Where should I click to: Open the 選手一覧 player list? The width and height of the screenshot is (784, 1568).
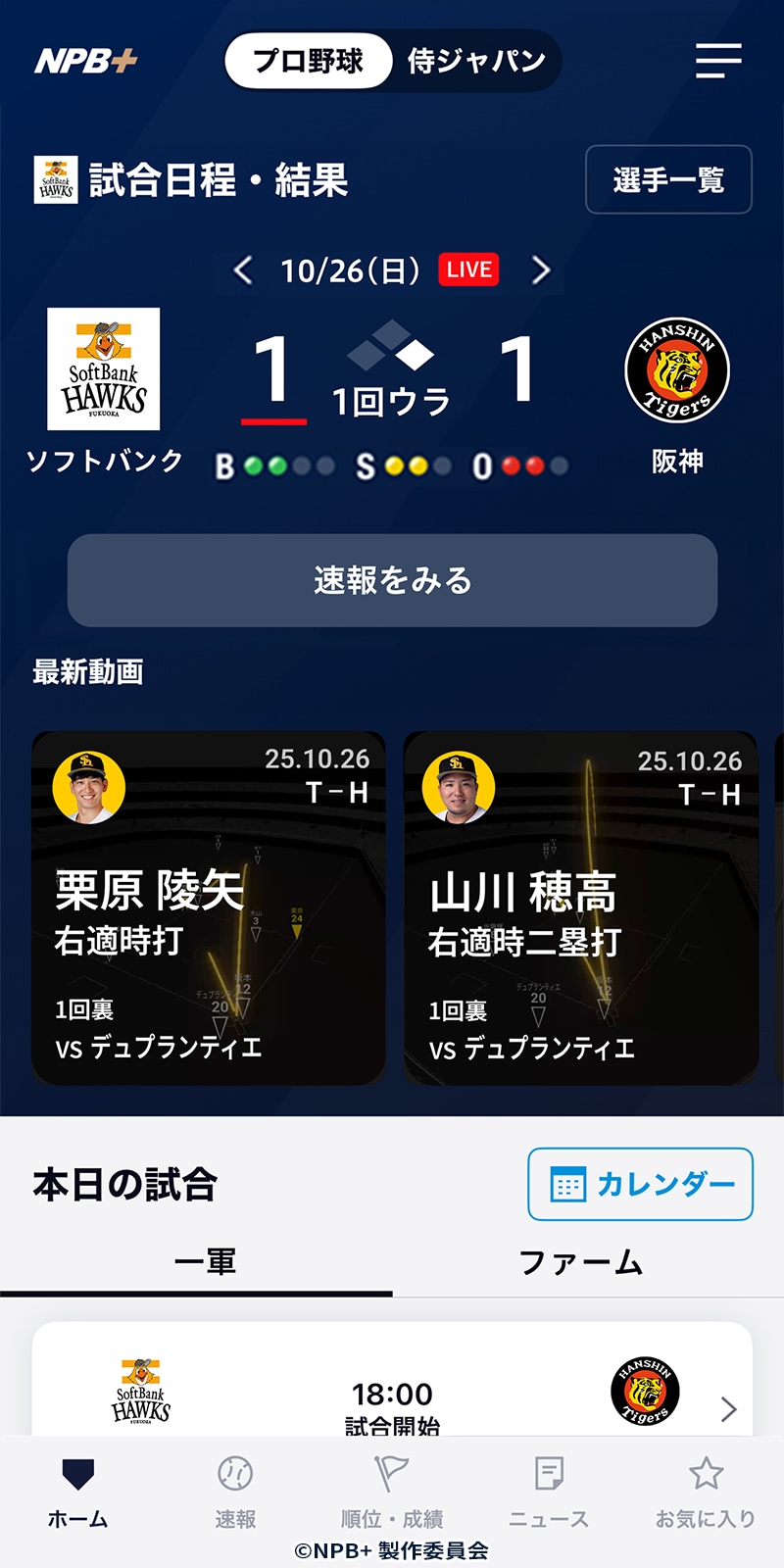tap(668, 179)
